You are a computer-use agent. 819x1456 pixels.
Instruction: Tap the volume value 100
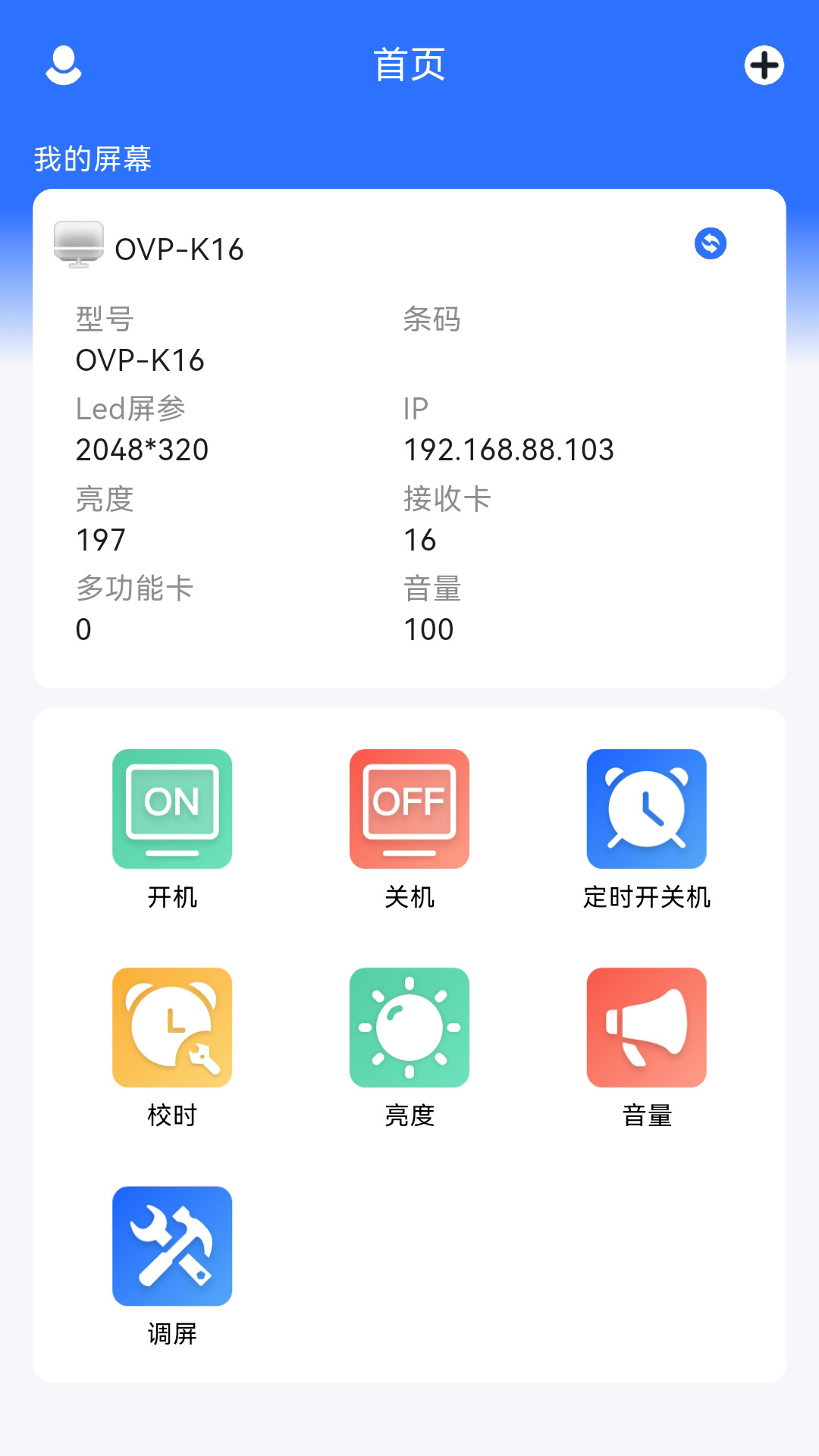point(429,629)
